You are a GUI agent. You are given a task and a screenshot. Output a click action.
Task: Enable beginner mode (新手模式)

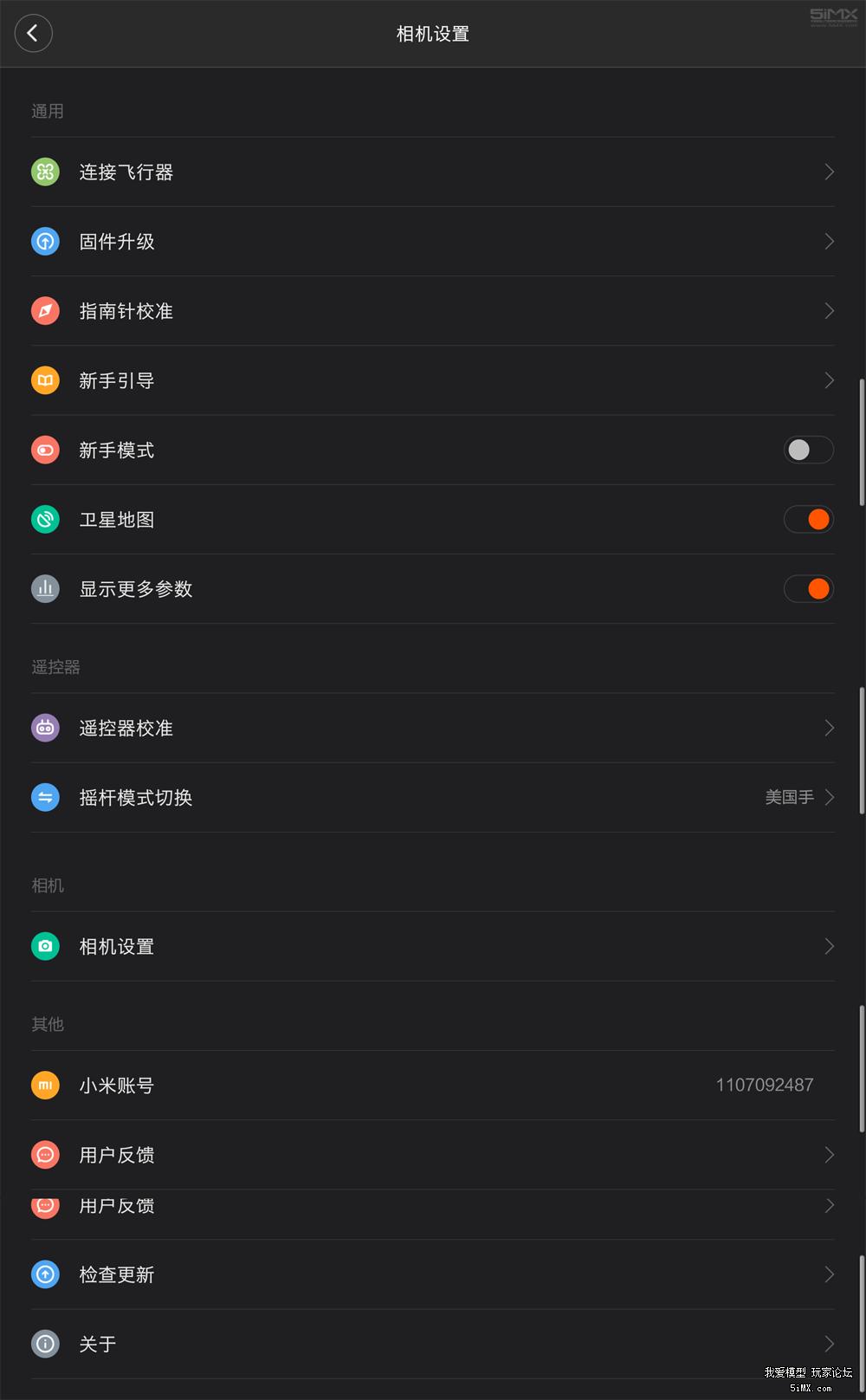point(808,450)
